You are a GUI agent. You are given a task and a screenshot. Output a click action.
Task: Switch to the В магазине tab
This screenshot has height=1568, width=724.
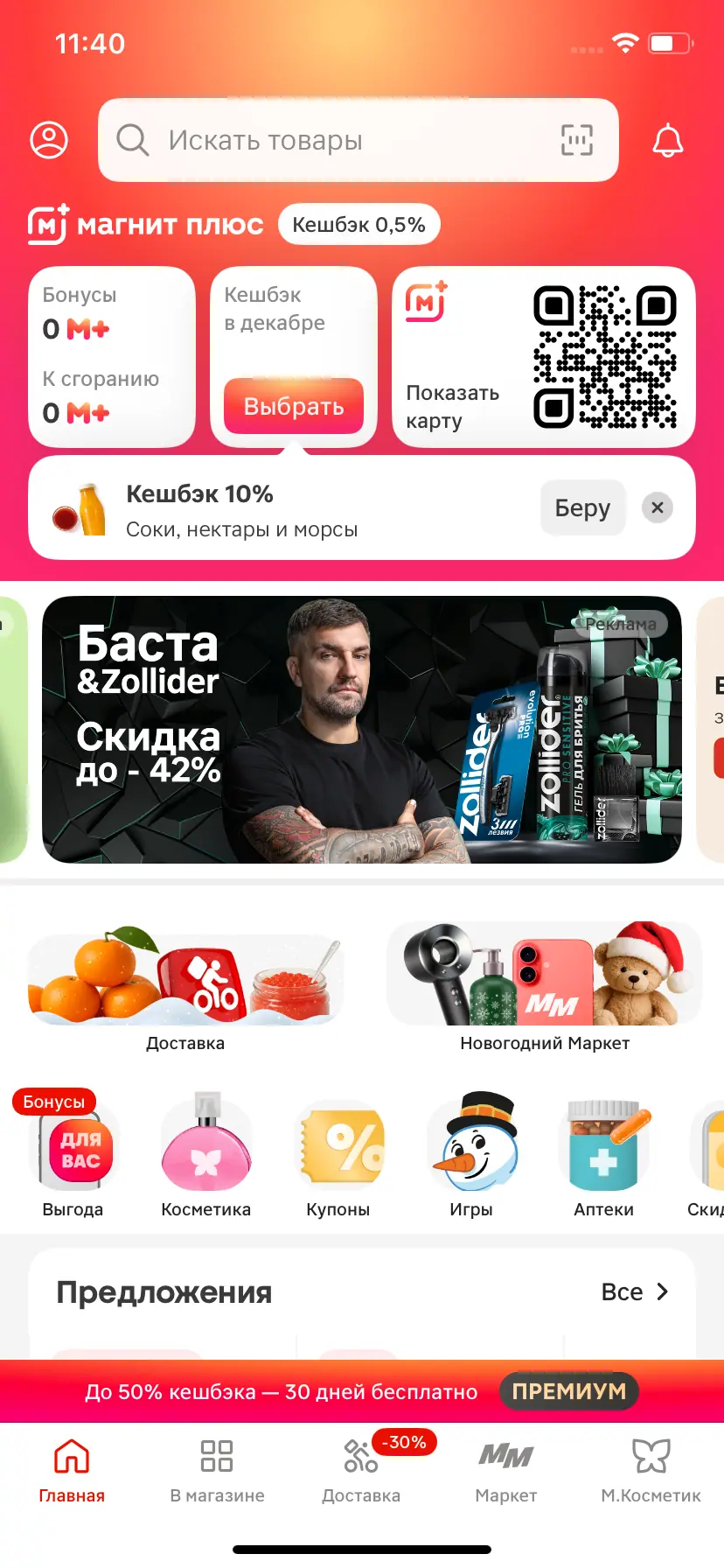217,1471
